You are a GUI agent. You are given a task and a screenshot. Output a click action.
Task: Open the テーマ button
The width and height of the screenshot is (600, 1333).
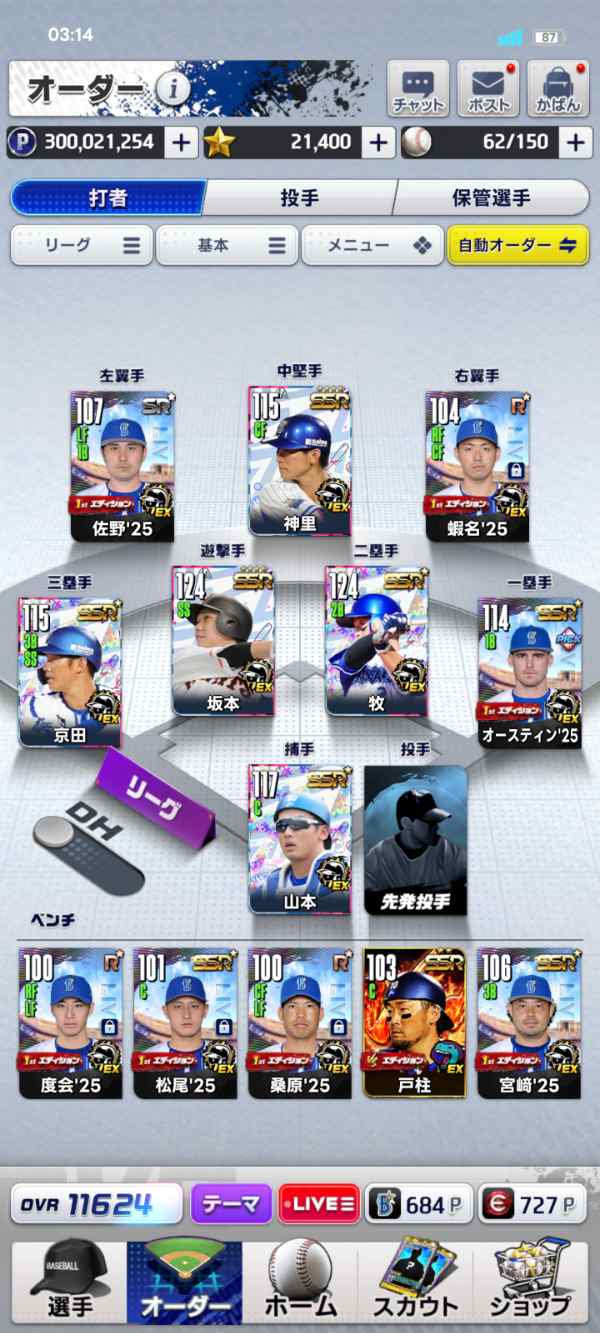[x=231, y=1204]
